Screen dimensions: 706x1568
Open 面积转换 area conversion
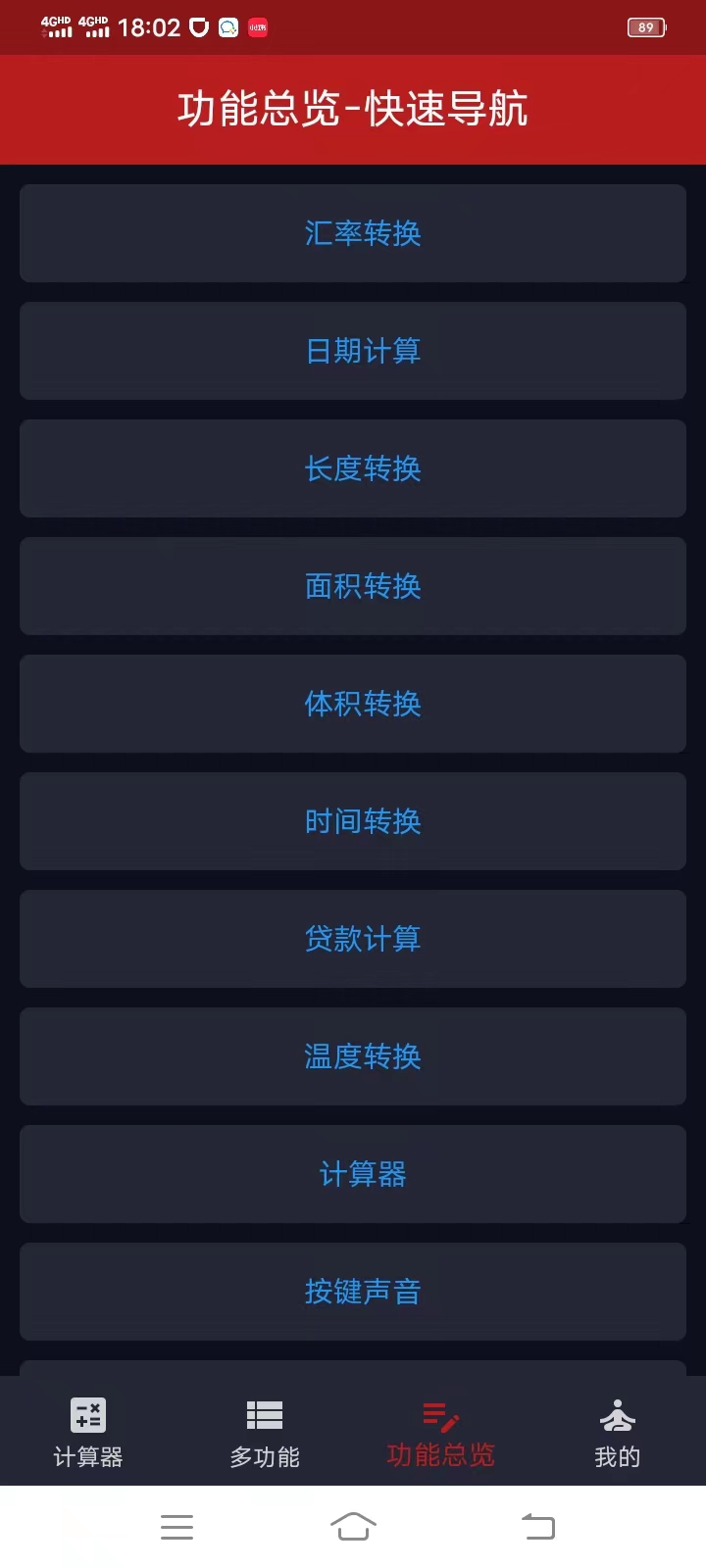[x=353, y=586]
